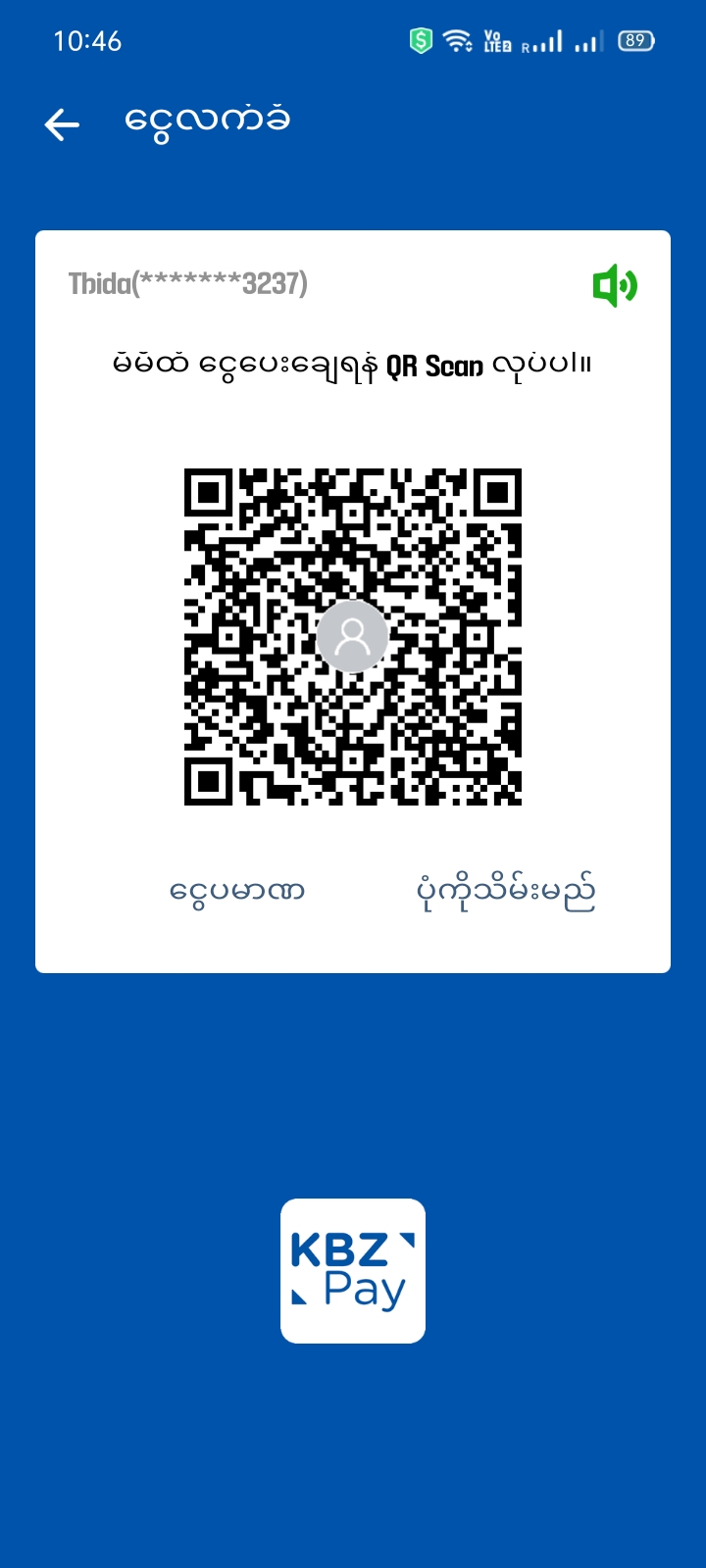Tap ပုံကိုသိမ်းမည် to save the image
Viewport: 706px width, 1568px height.
pyautogui.click(x=506, y=891)
